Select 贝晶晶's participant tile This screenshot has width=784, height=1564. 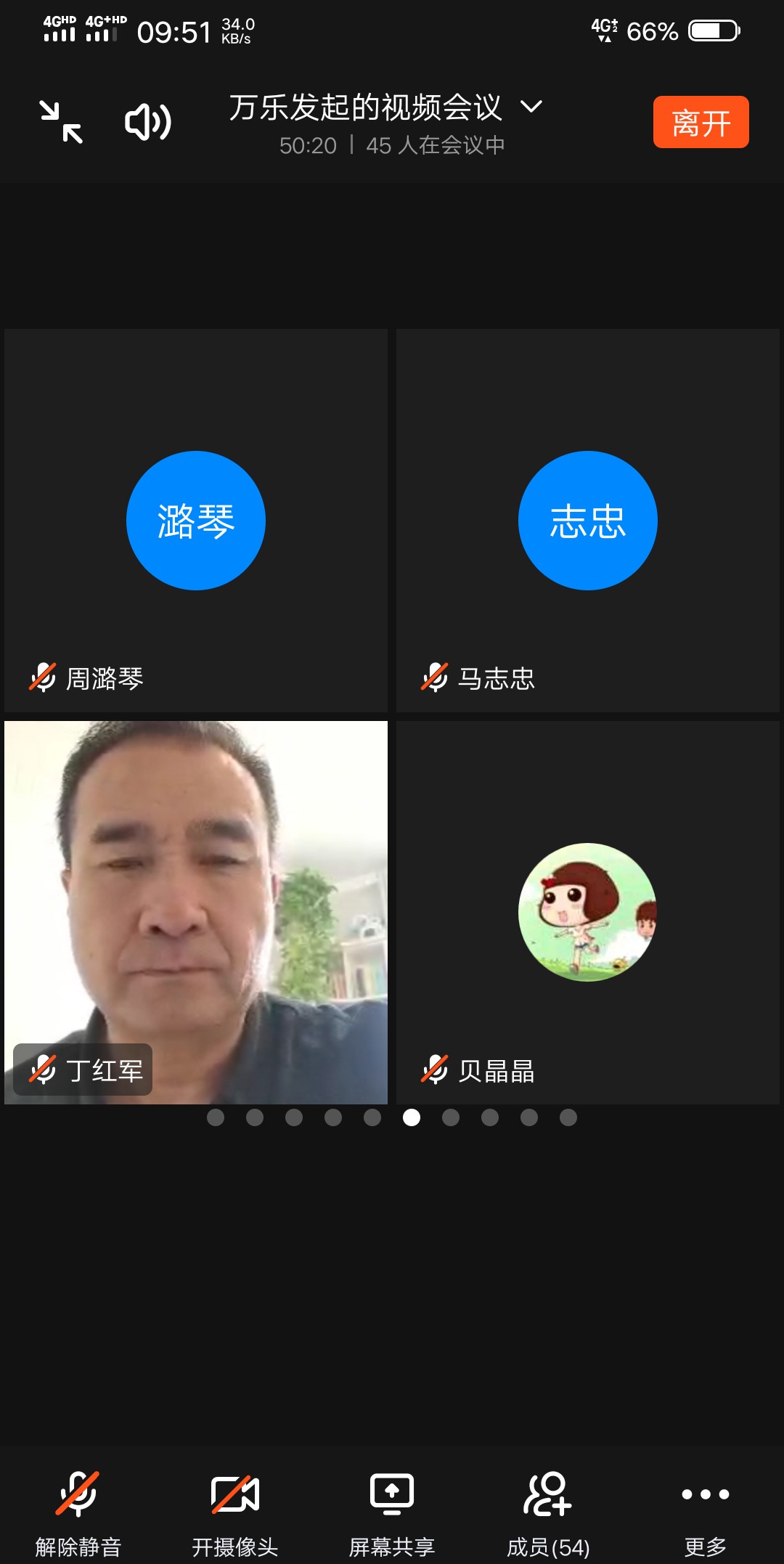point(588,912)
